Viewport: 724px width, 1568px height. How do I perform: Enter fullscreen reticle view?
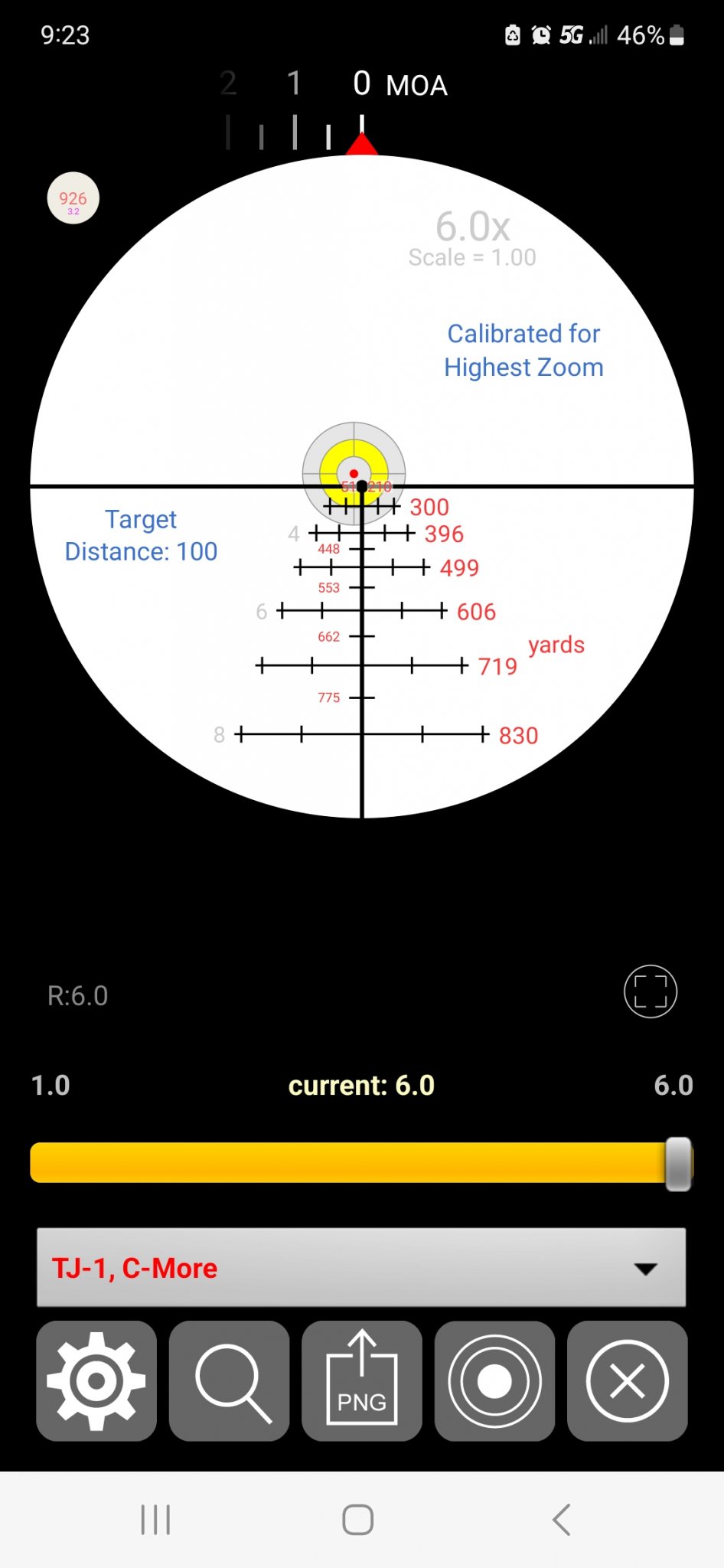point(651,991)
